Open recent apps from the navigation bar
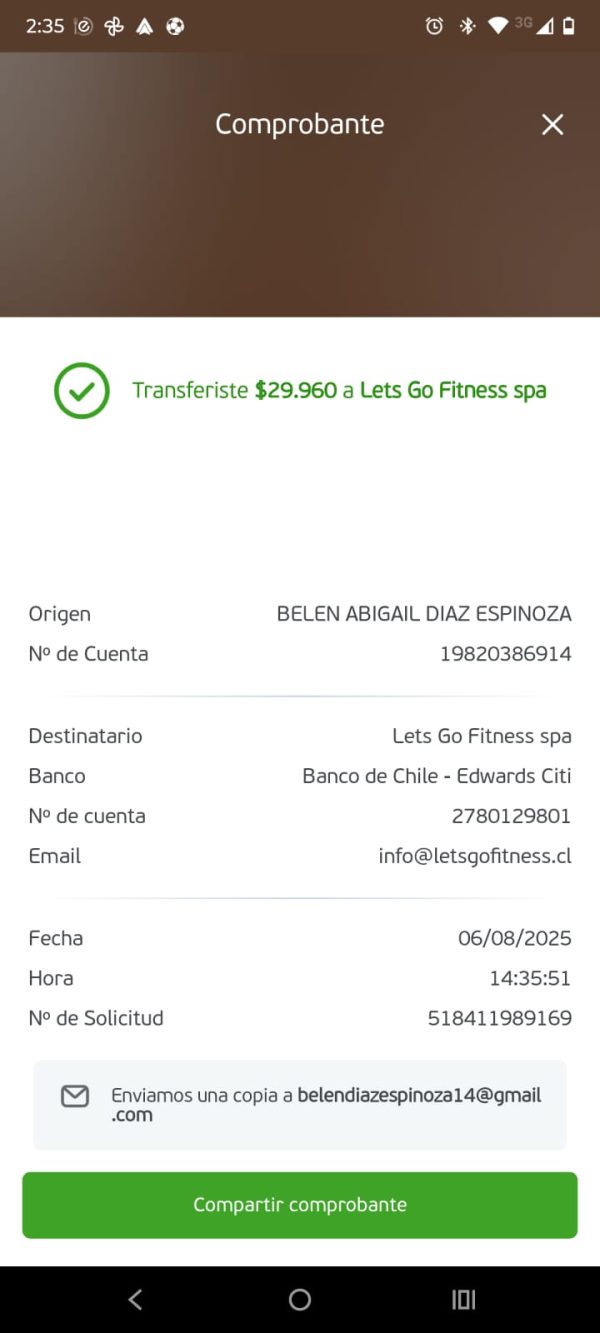 pos(463,1299)
